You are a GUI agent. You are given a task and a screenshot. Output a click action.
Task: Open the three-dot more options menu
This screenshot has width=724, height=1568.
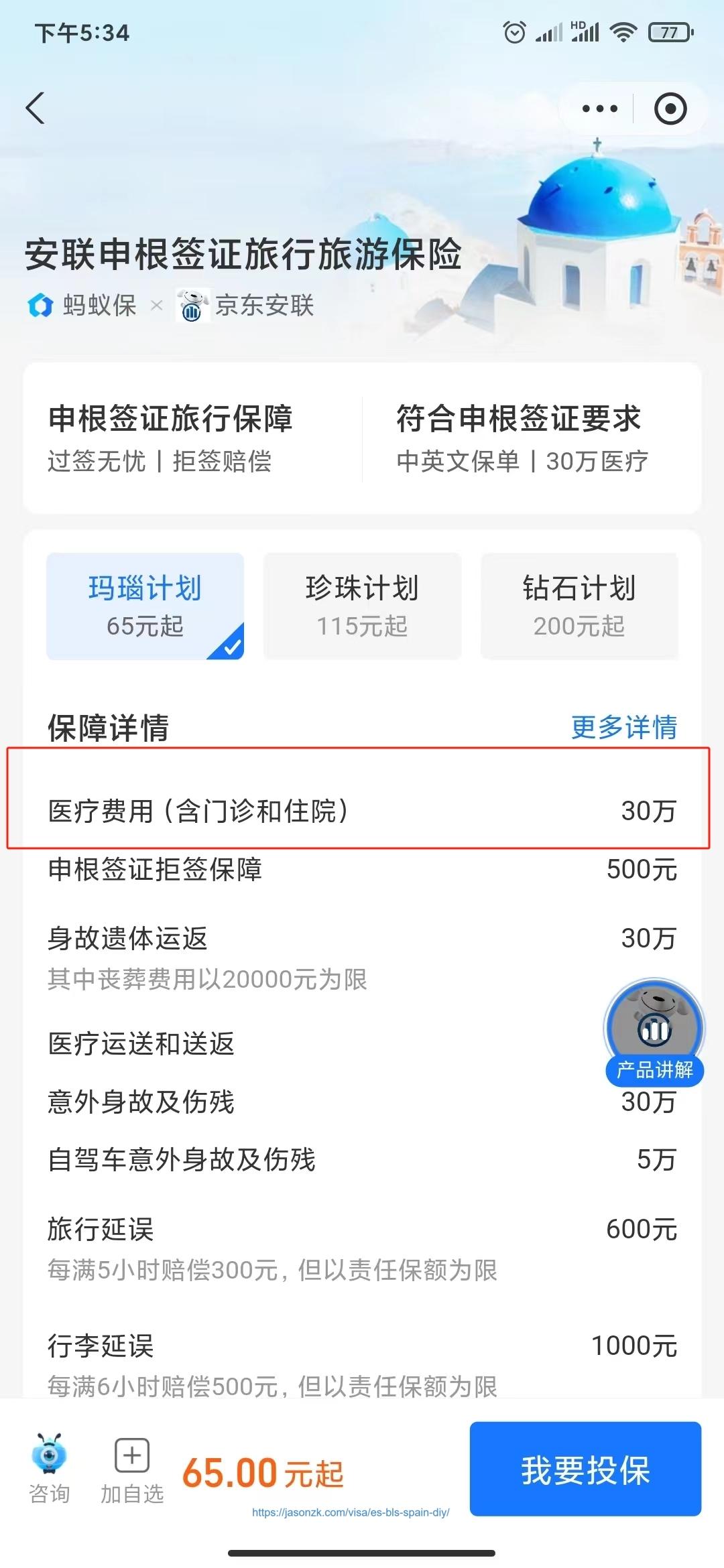pos(599,109)
